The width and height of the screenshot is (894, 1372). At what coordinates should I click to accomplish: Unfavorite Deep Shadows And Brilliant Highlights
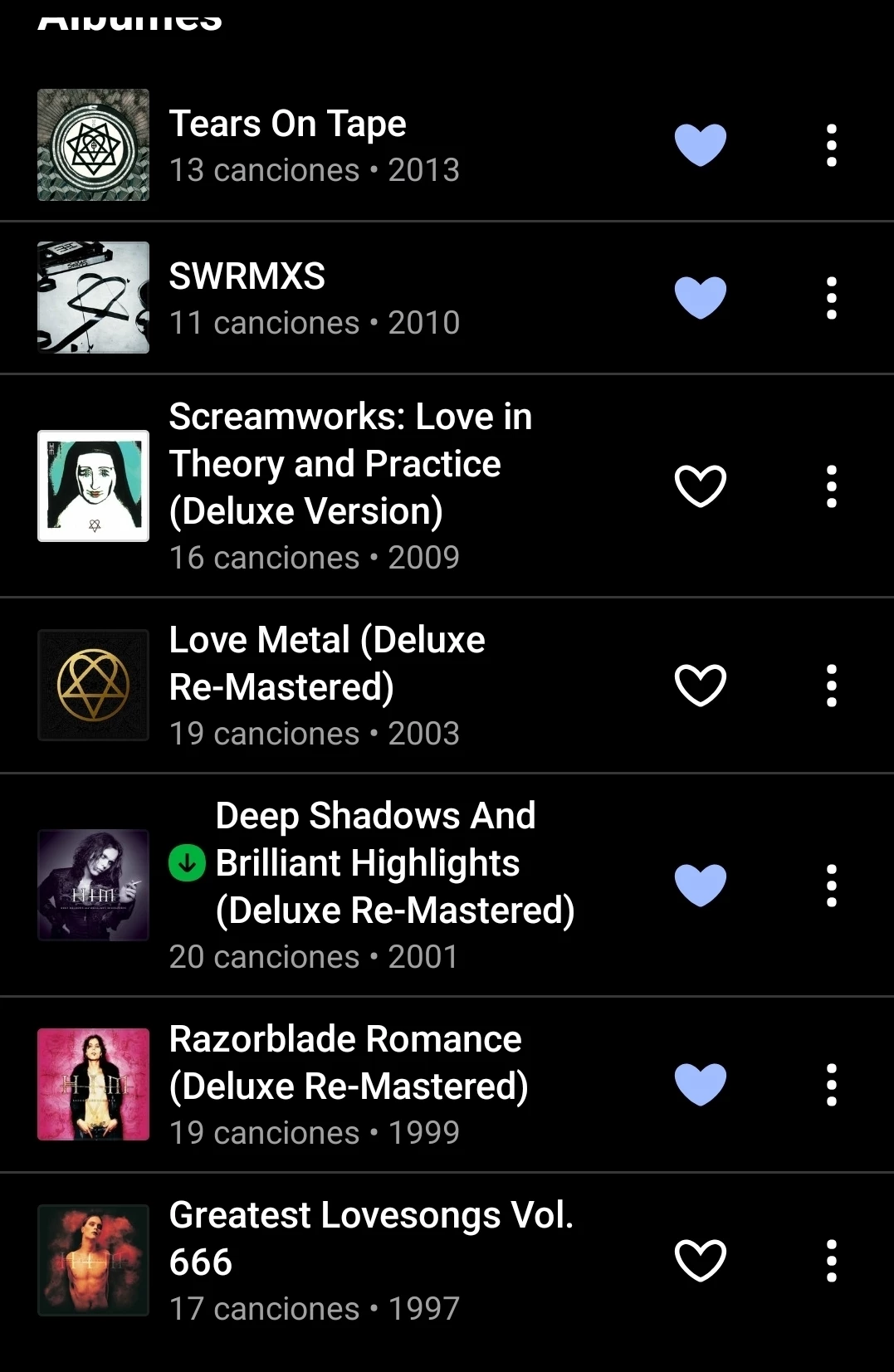coord(700,885)
